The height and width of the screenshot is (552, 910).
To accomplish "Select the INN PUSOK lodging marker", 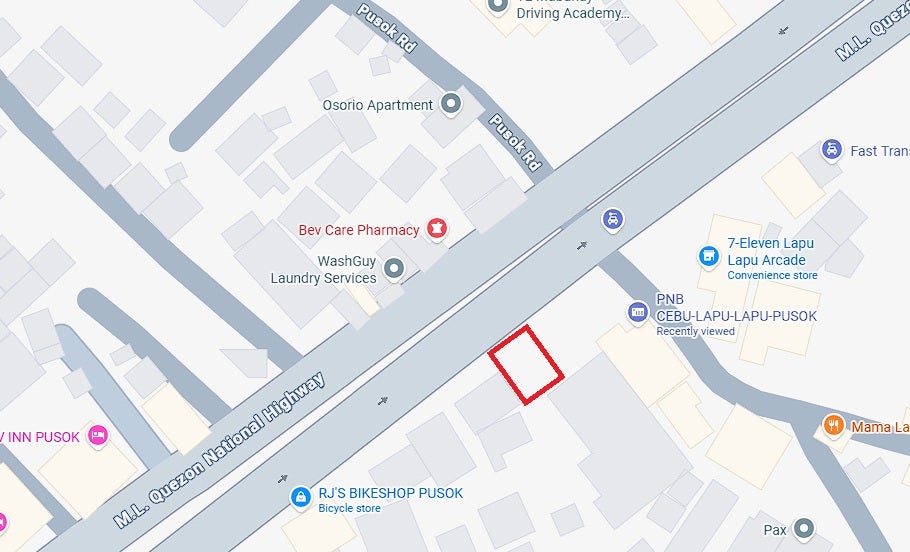I will click(x=97, y=435).
